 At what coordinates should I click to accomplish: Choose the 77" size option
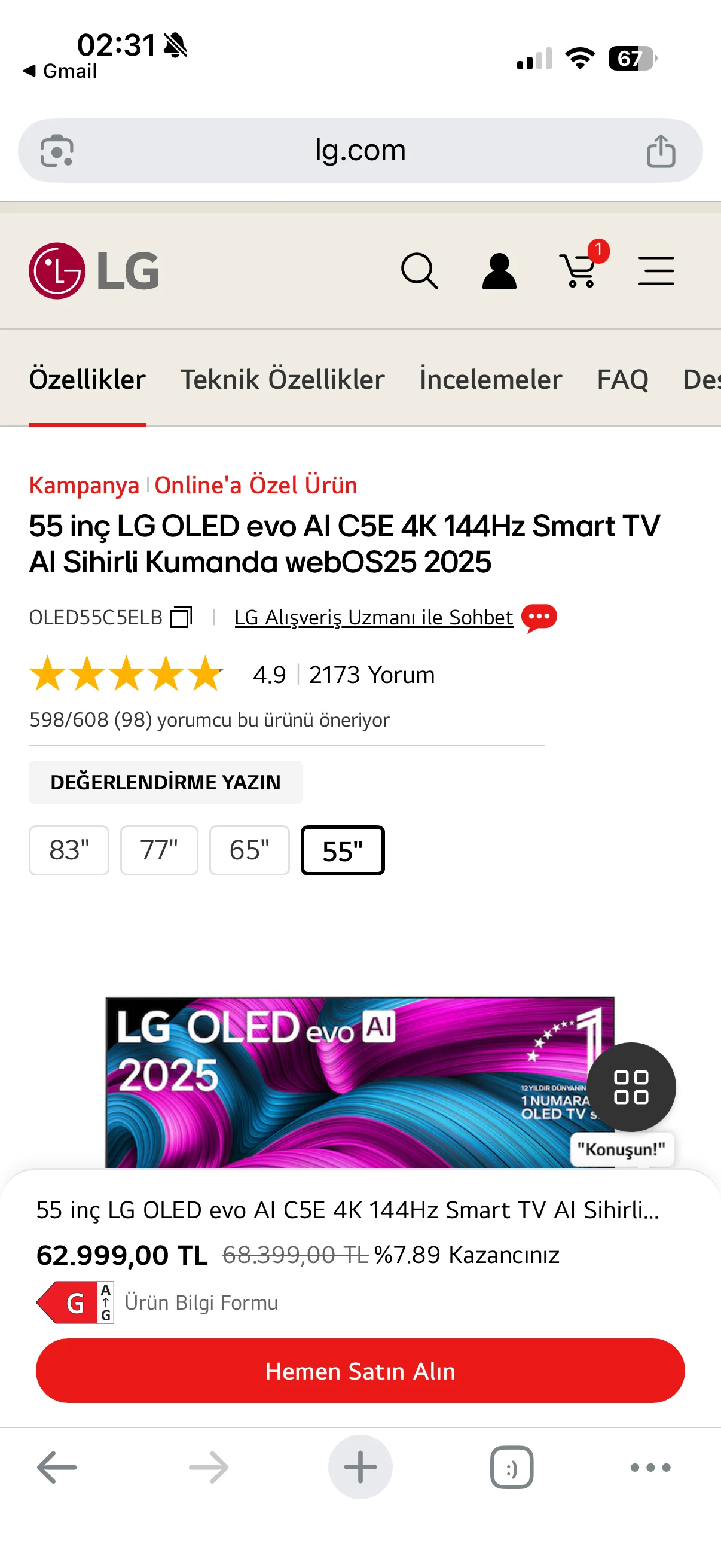159,850
